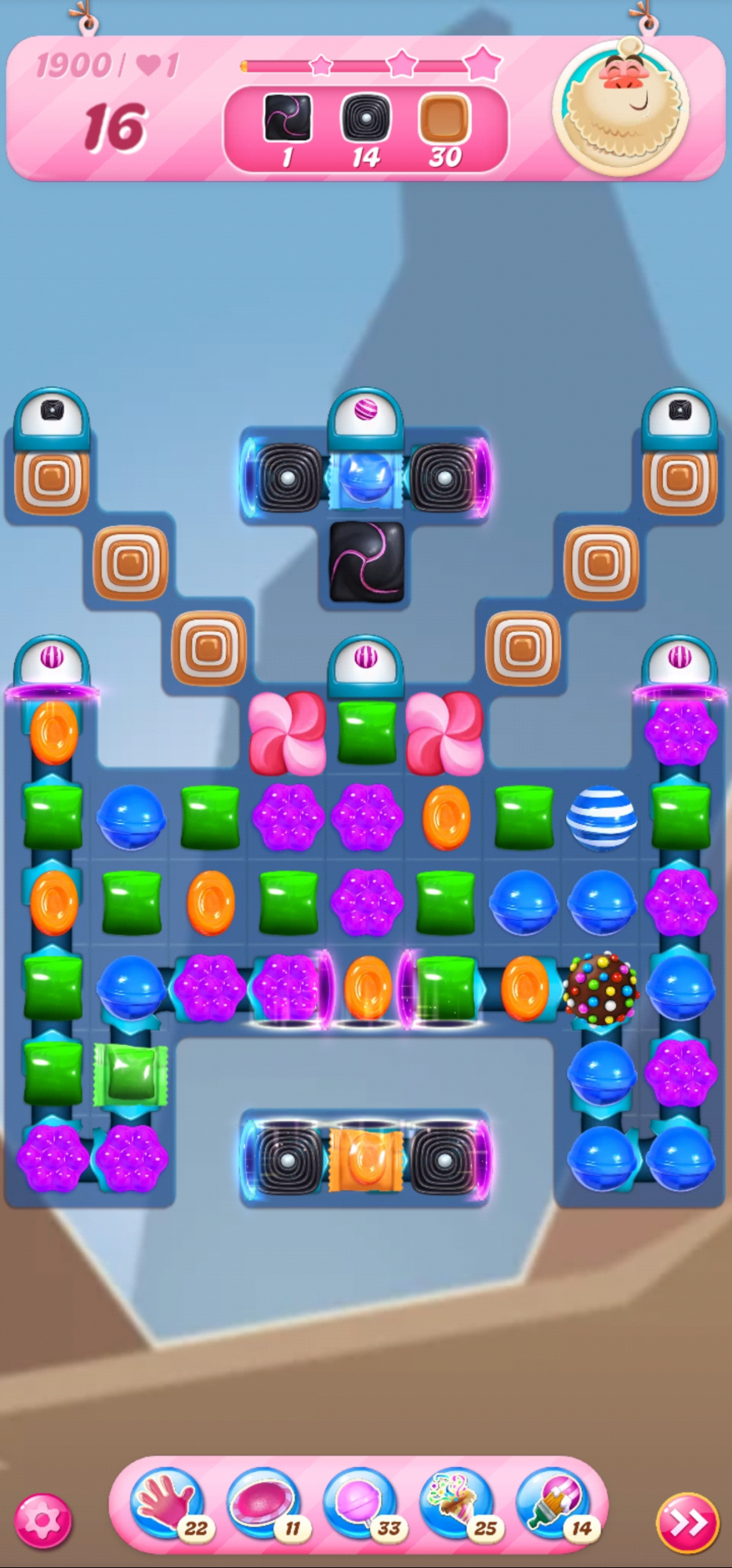Tap the green wrapped candy
Viewport: 732px width, 1568px height.
point(131,1075)
